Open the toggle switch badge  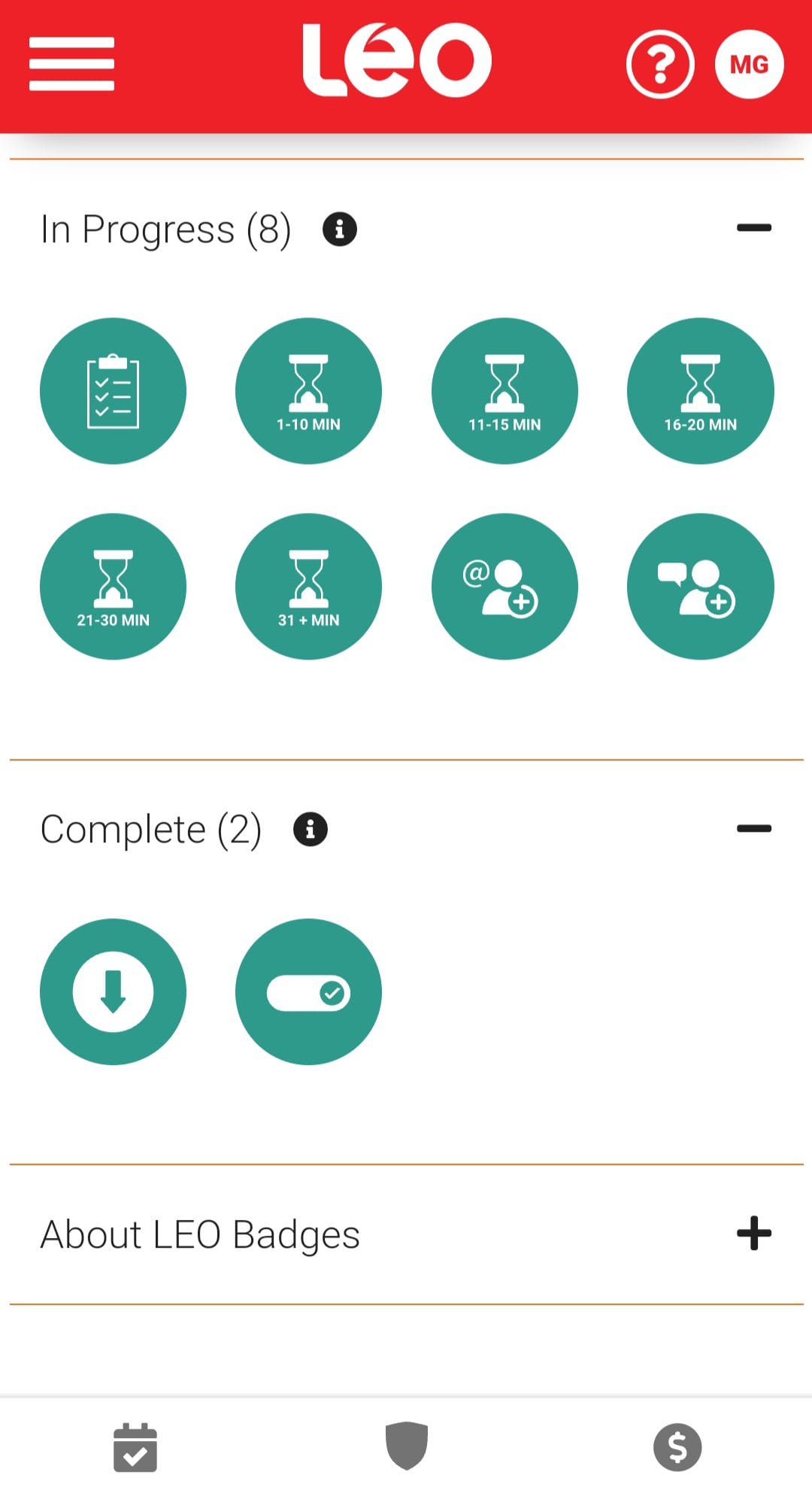tap(308, 991)
